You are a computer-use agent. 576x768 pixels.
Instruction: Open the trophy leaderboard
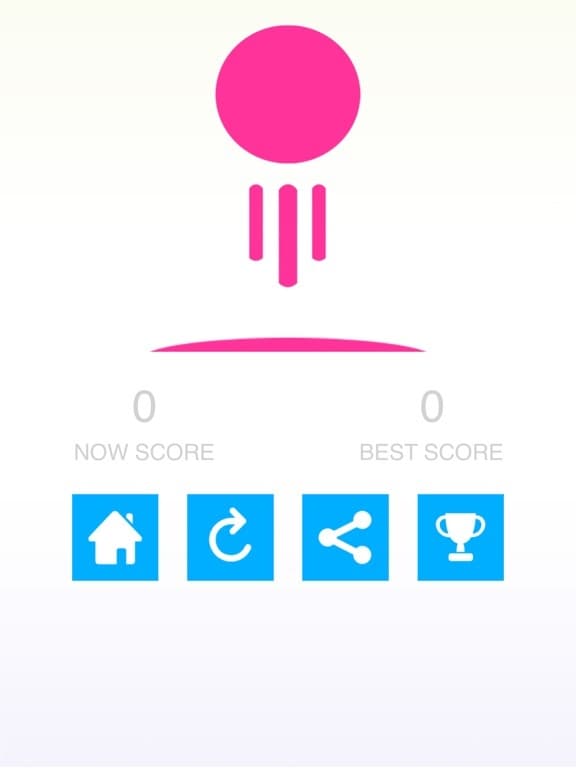click(x=460, y=537)
